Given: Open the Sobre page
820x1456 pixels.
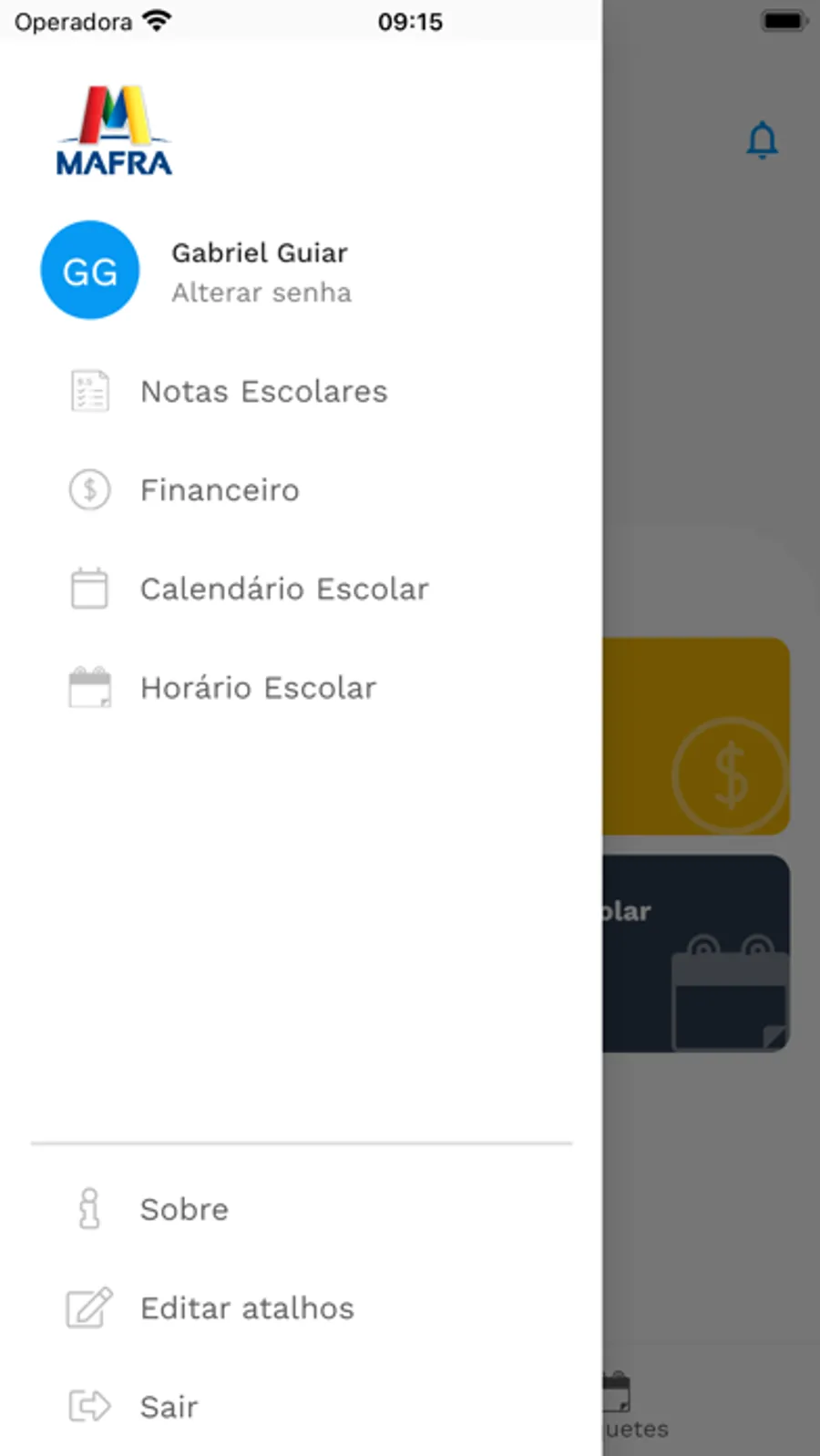Looking at the screenshot, I should (184, 1209).
